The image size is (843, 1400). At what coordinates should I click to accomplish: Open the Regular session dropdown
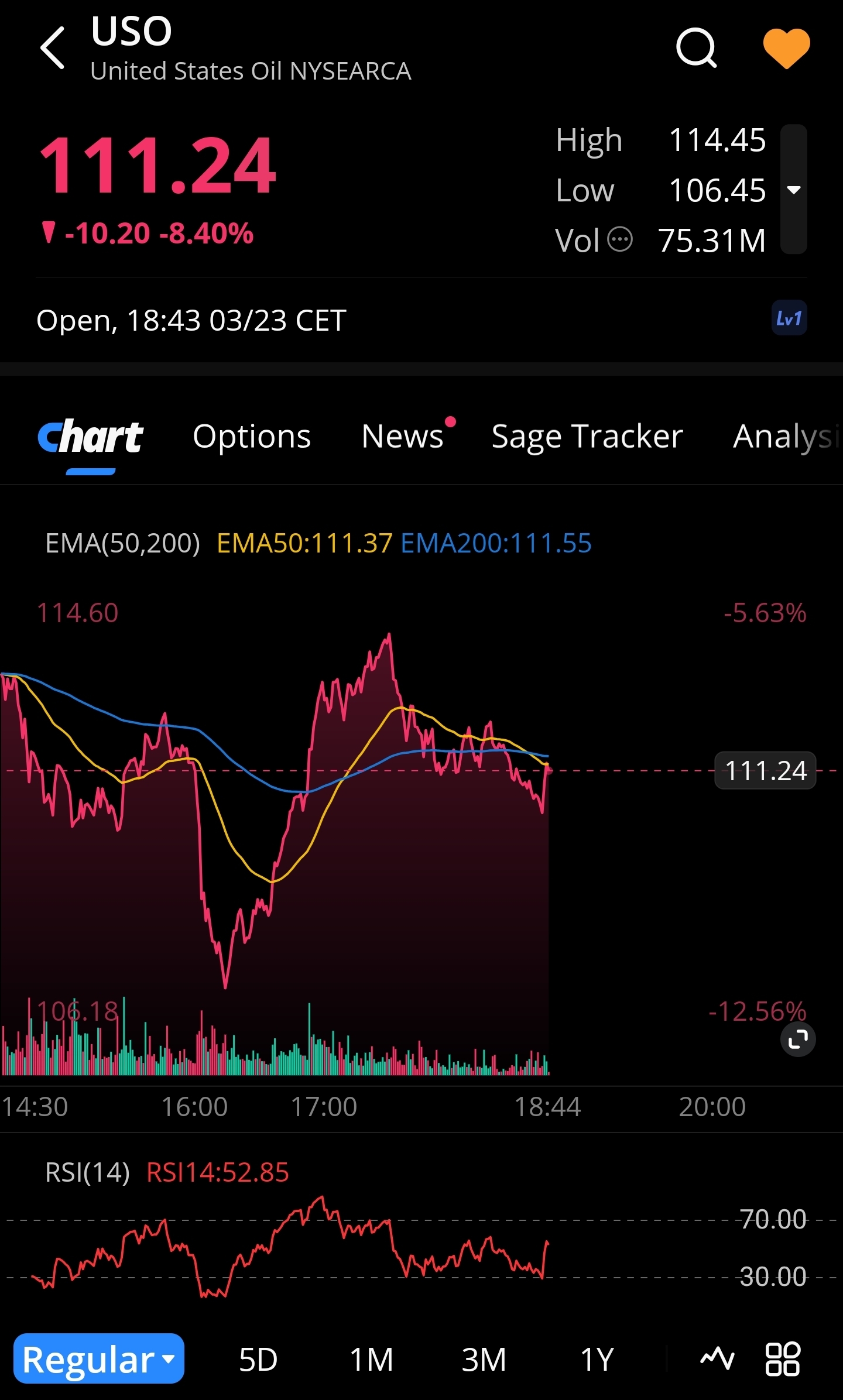pyautogui.click(x=99, y=1358)
